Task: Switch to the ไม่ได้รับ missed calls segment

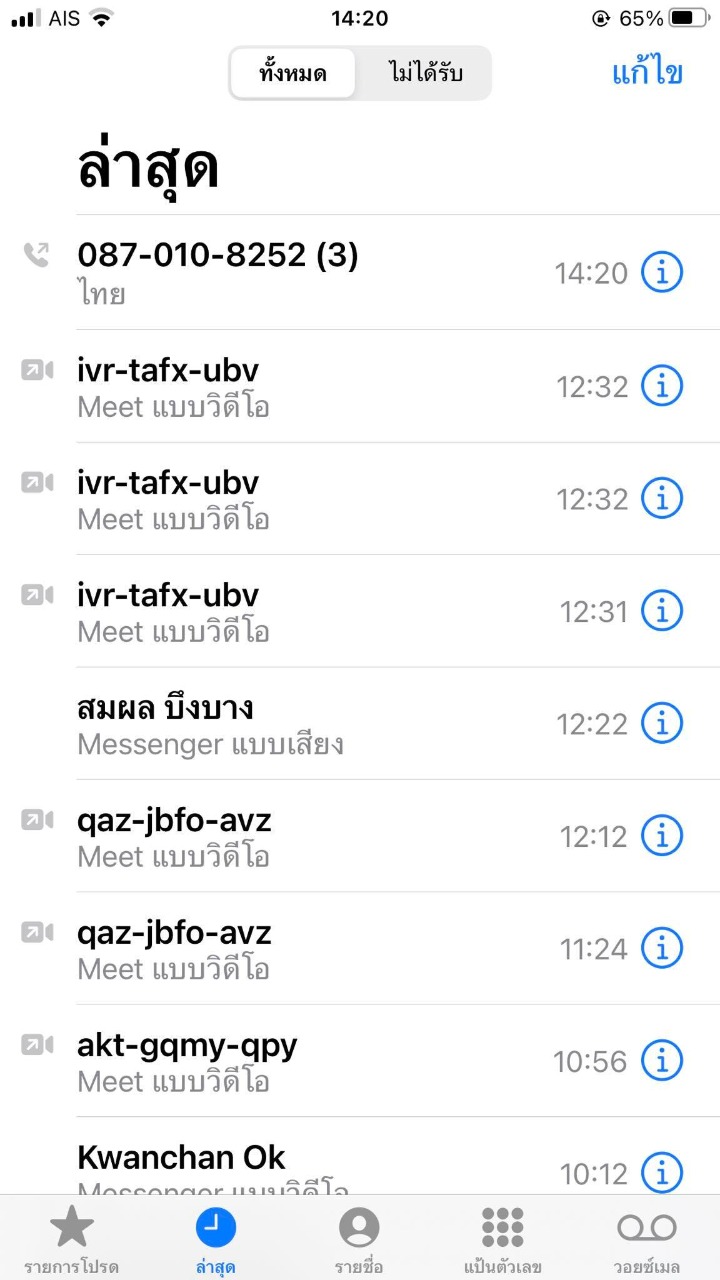Action: click(x=425, y=73)
